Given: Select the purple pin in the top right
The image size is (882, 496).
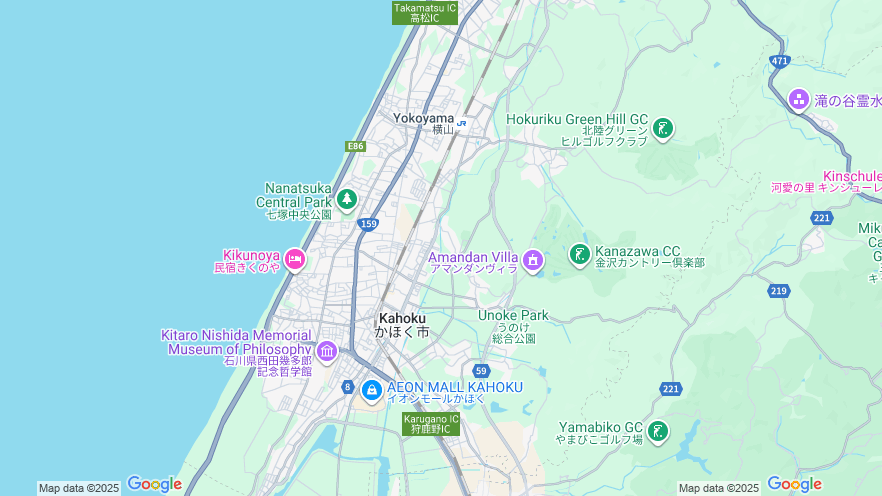Looking at the screenshot, I should (798, 99).
